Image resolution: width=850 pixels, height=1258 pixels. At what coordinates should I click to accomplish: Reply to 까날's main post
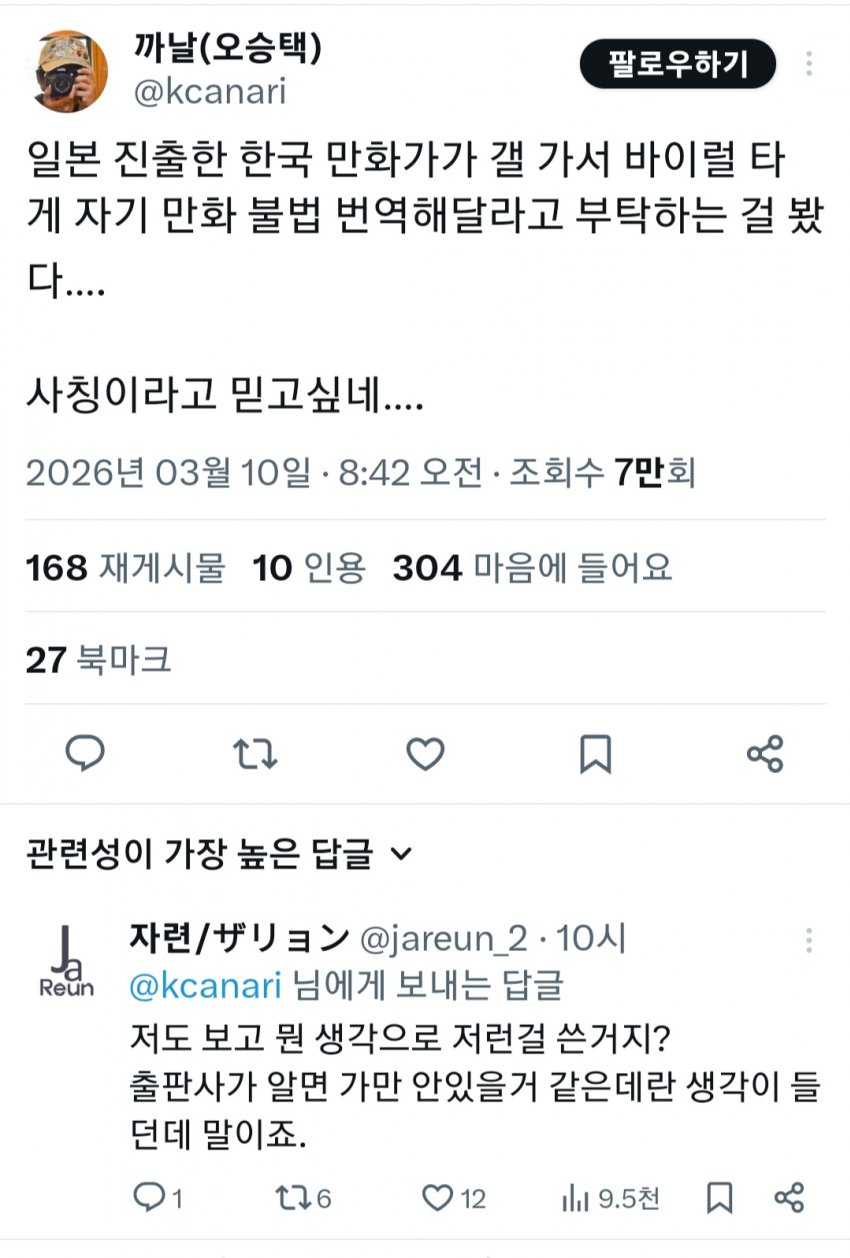click(85, 755)
